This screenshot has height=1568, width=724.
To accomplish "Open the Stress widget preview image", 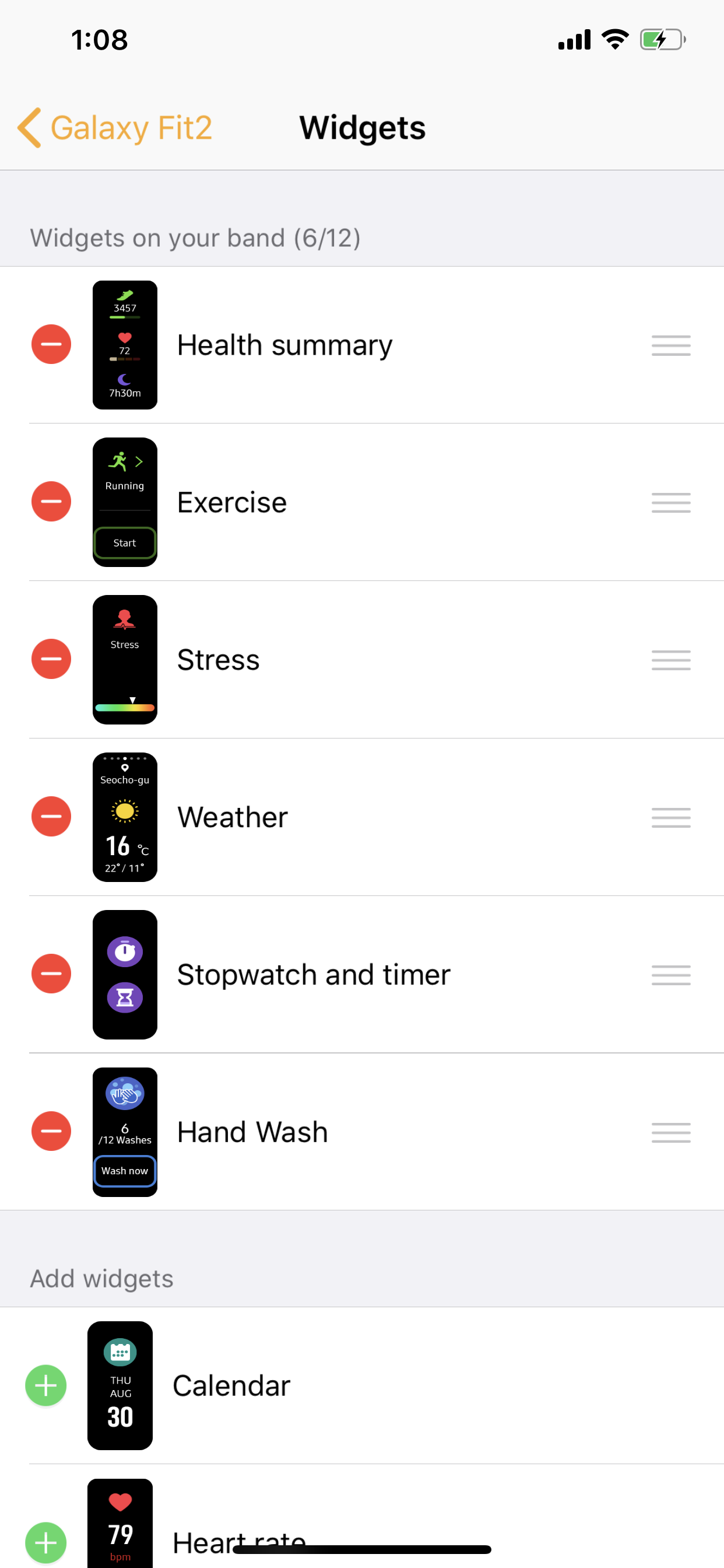I will [125, 659].
